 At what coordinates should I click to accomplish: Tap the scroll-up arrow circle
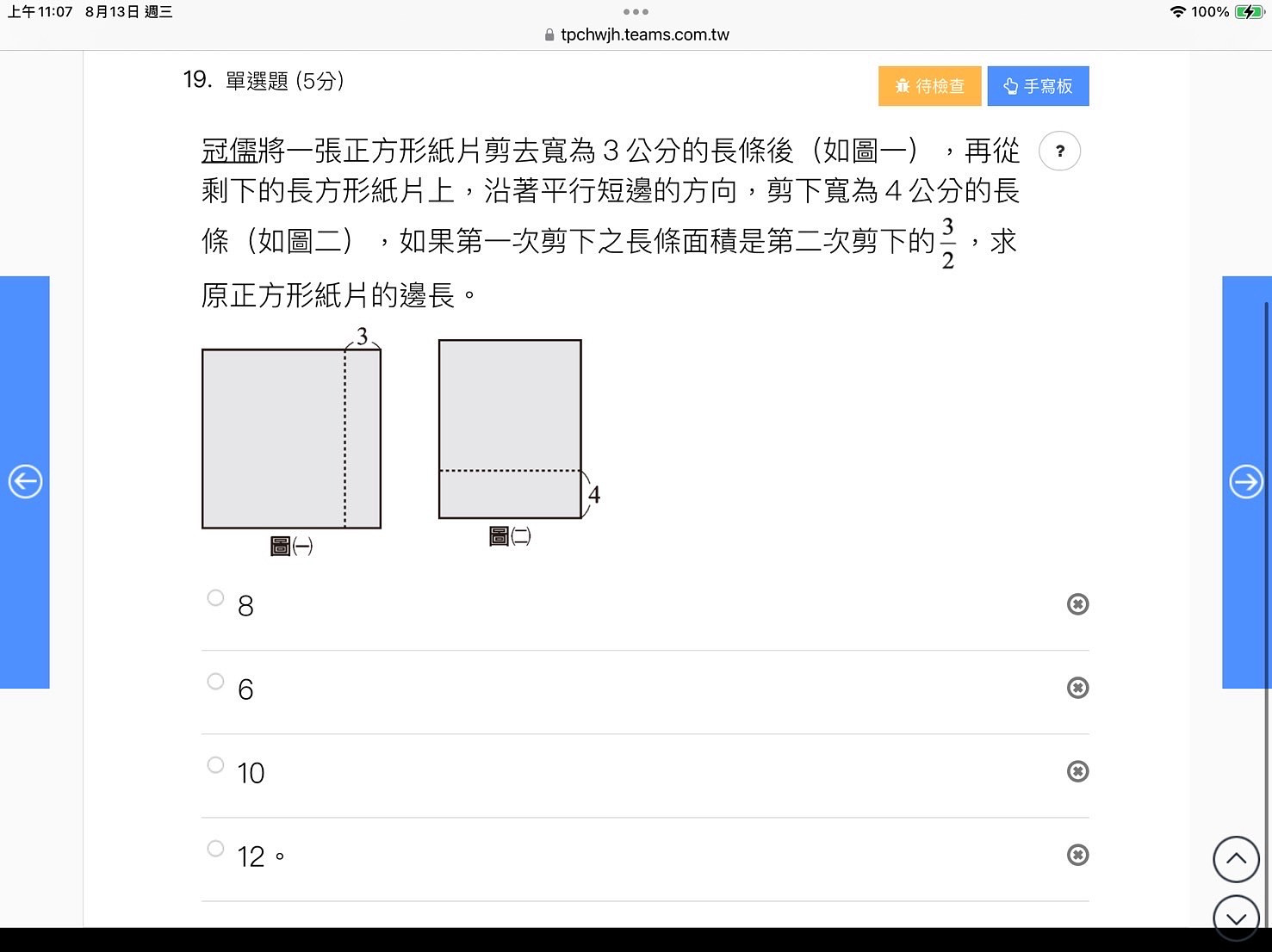[x=1236, y=859]
